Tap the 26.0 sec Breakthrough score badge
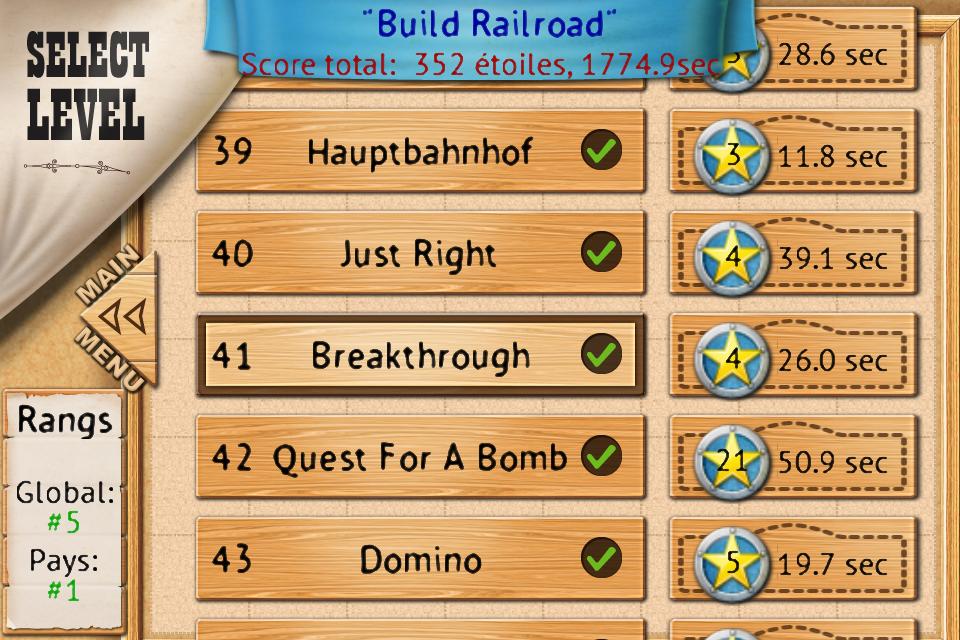The height and width of the screenshot is (640, 960). [x=792, y=358]
